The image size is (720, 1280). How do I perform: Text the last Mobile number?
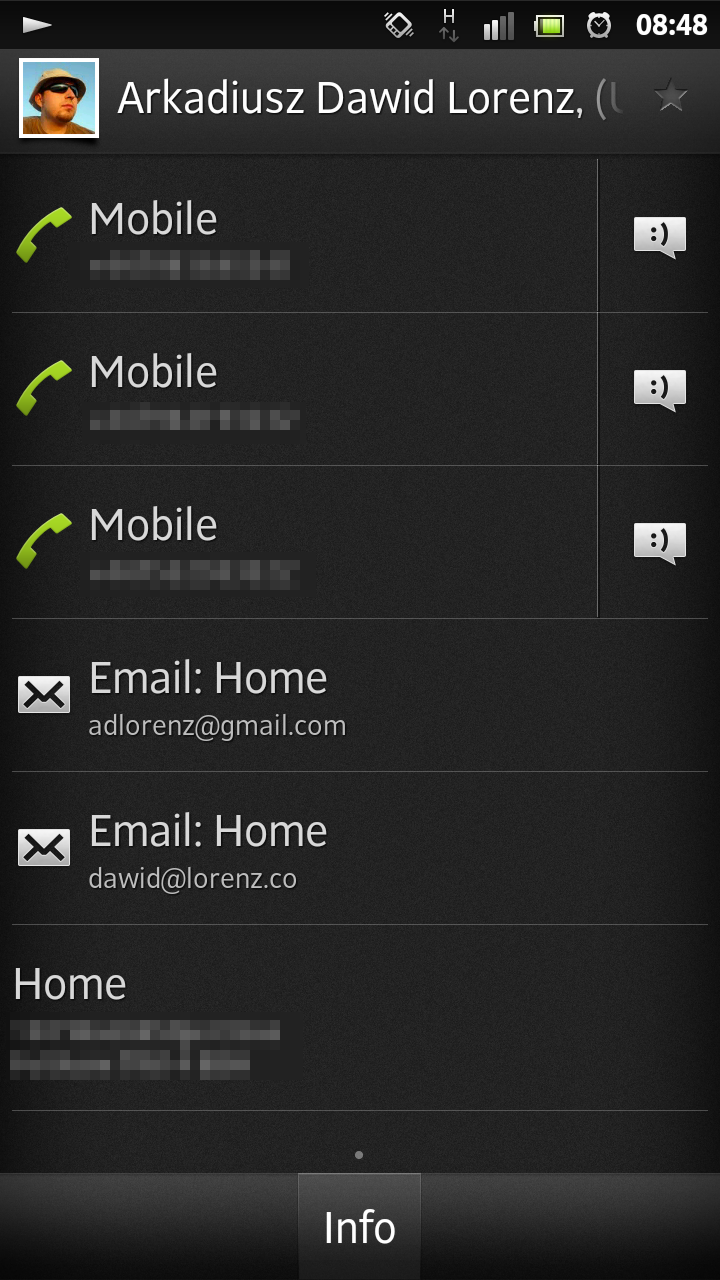tap(660, 543)
